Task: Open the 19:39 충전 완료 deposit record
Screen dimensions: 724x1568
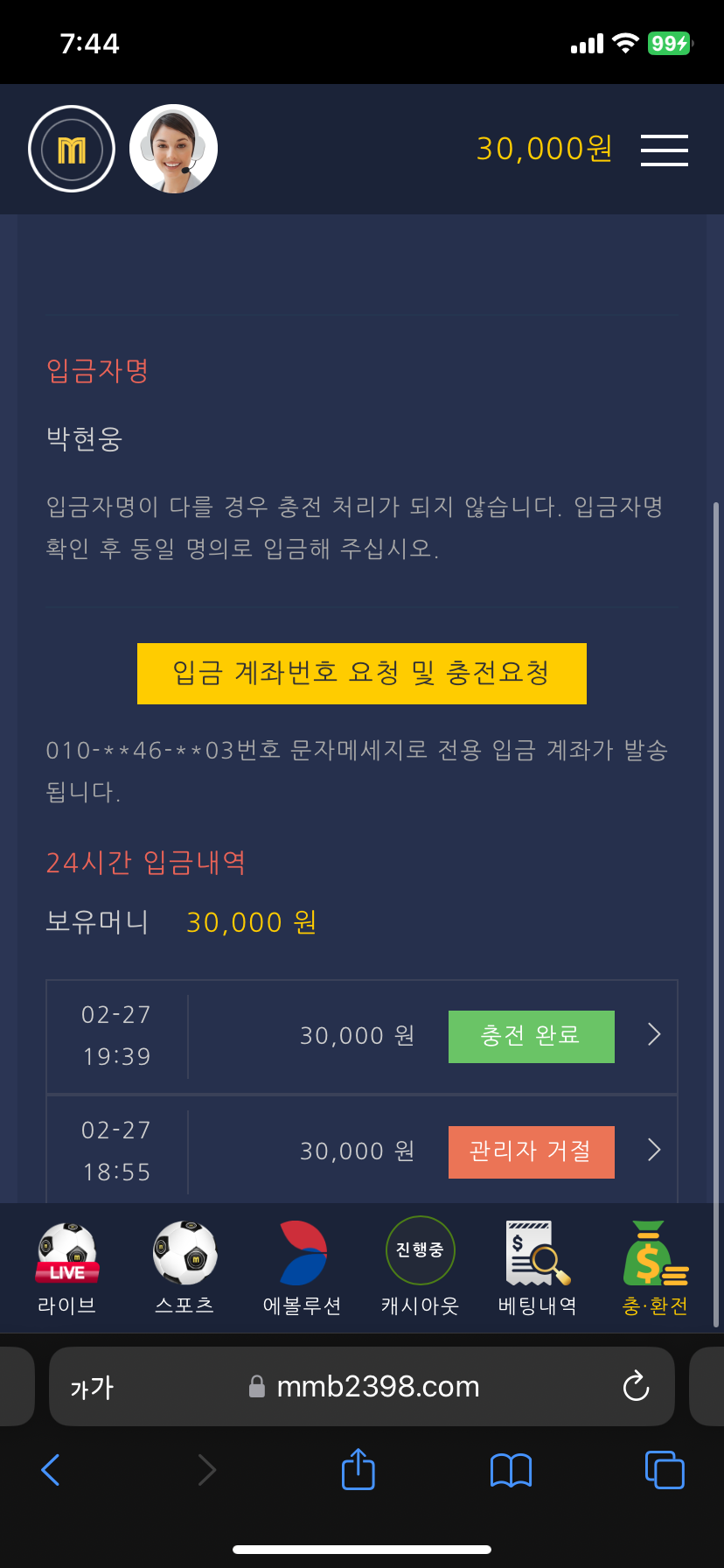Action: pyautogui.click(x=653, y=1035)
